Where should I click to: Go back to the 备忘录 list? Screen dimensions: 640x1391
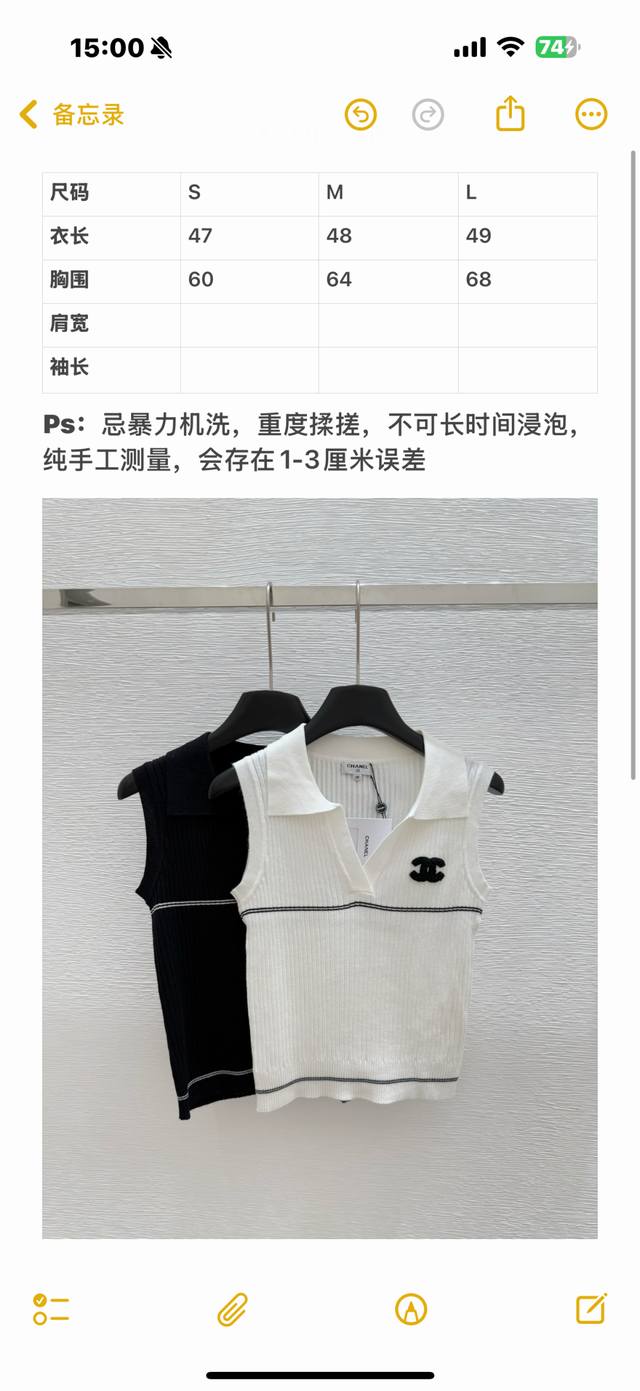pos(72,115)
